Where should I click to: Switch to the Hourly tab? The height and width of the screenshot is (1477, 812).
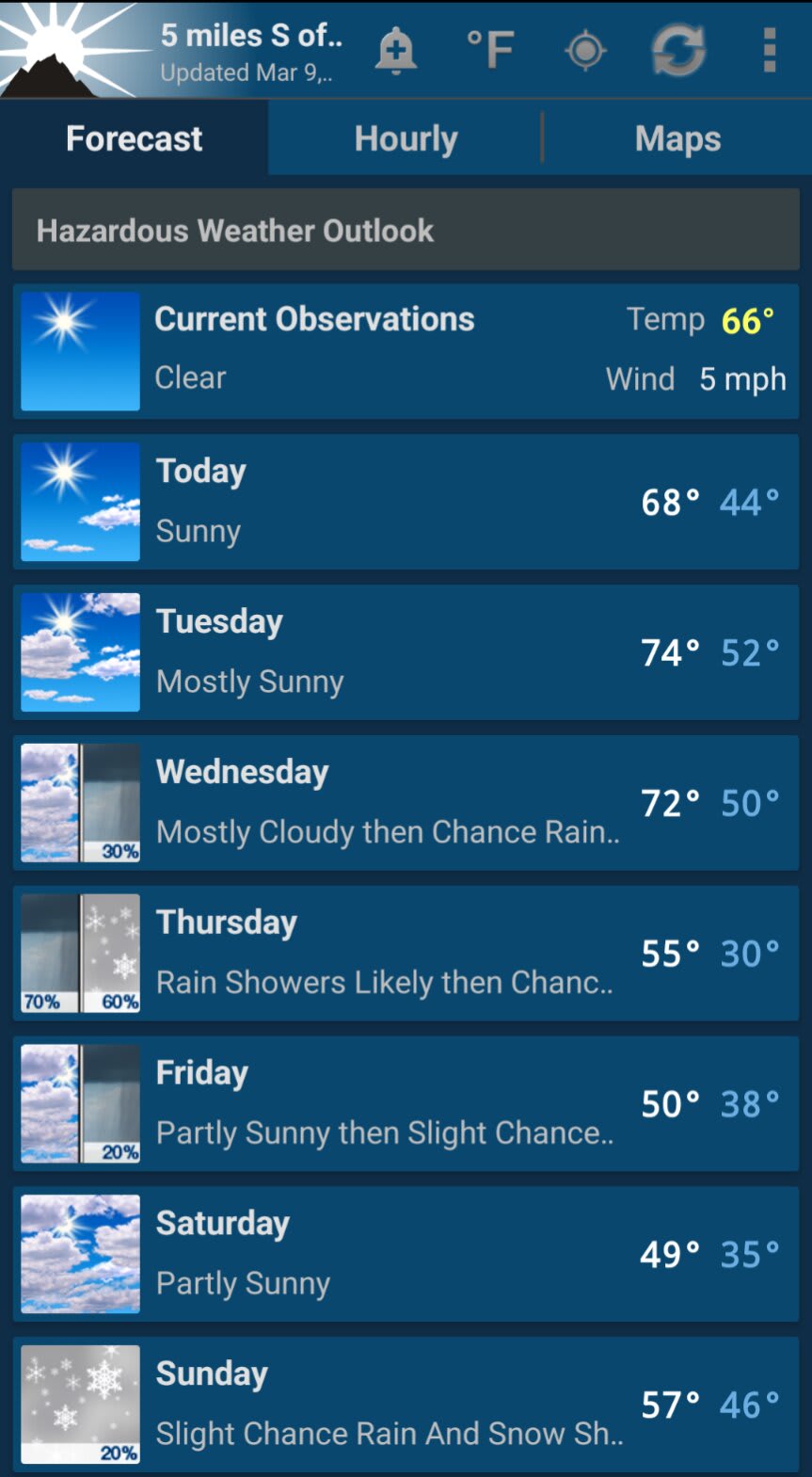406,138
